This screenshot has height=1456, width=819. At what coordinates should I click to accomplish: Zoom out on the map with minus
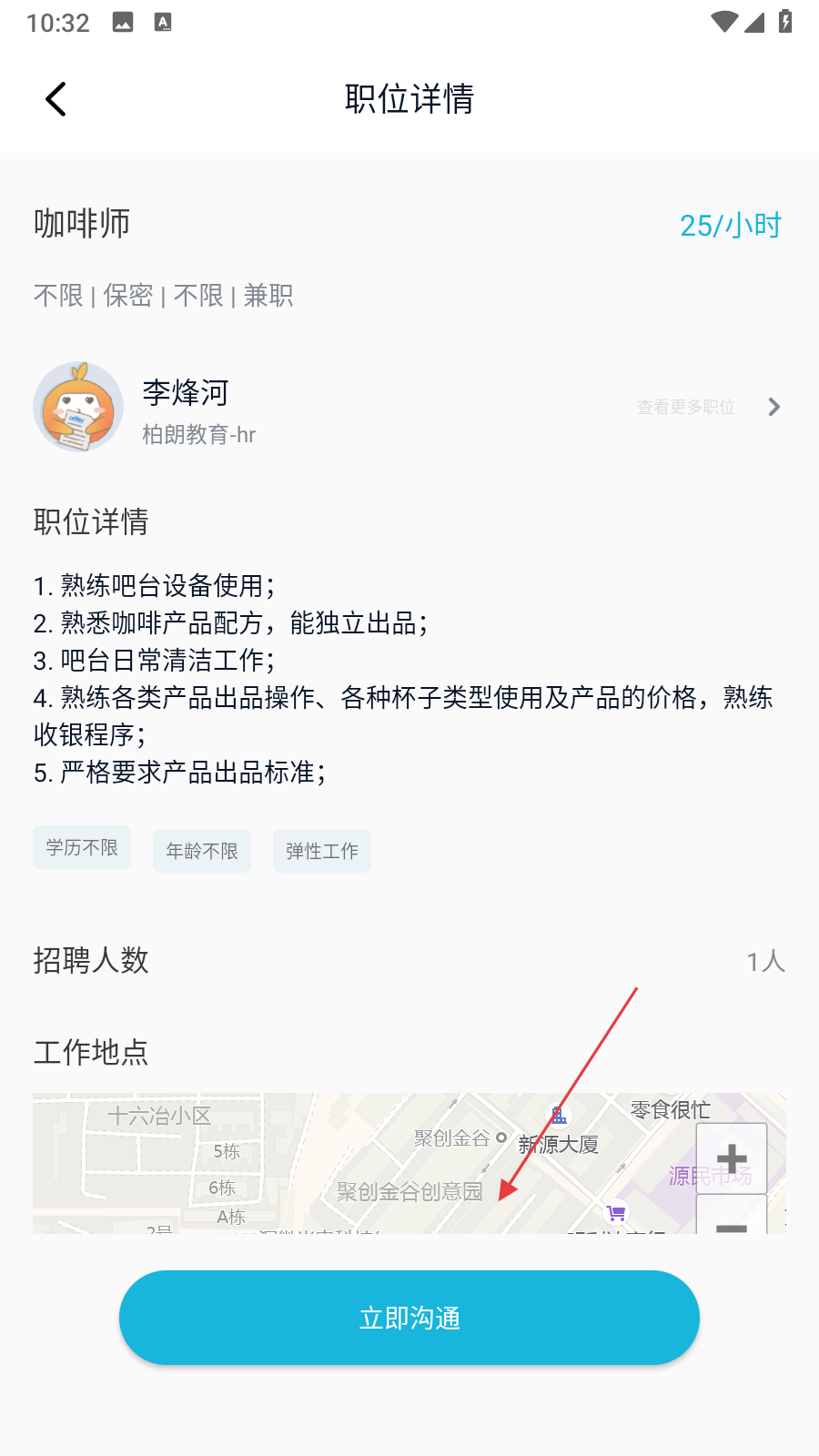(x=732, y=1221)
